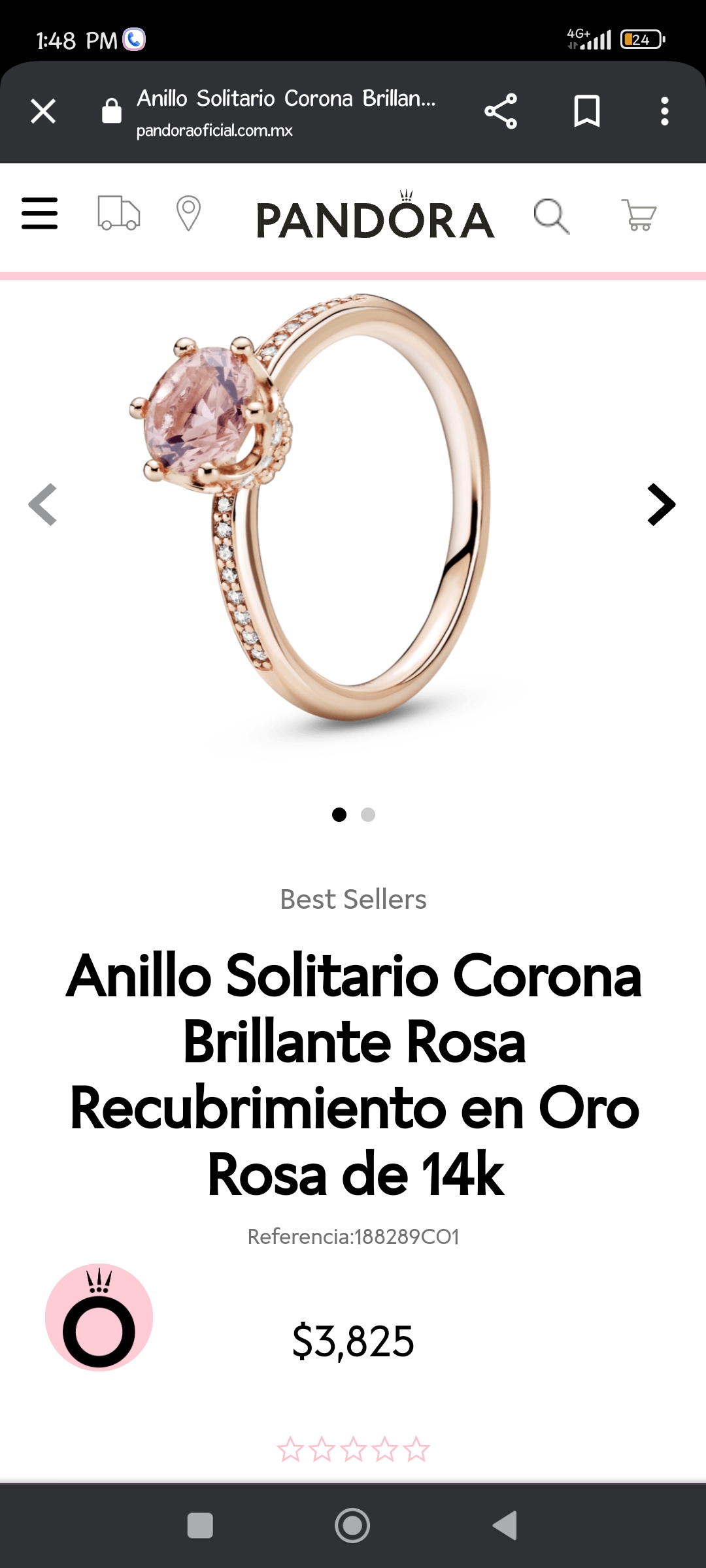Open the delivery truck icon
The width and height of the screenshot is (706, 1568).
click(119, 213)
